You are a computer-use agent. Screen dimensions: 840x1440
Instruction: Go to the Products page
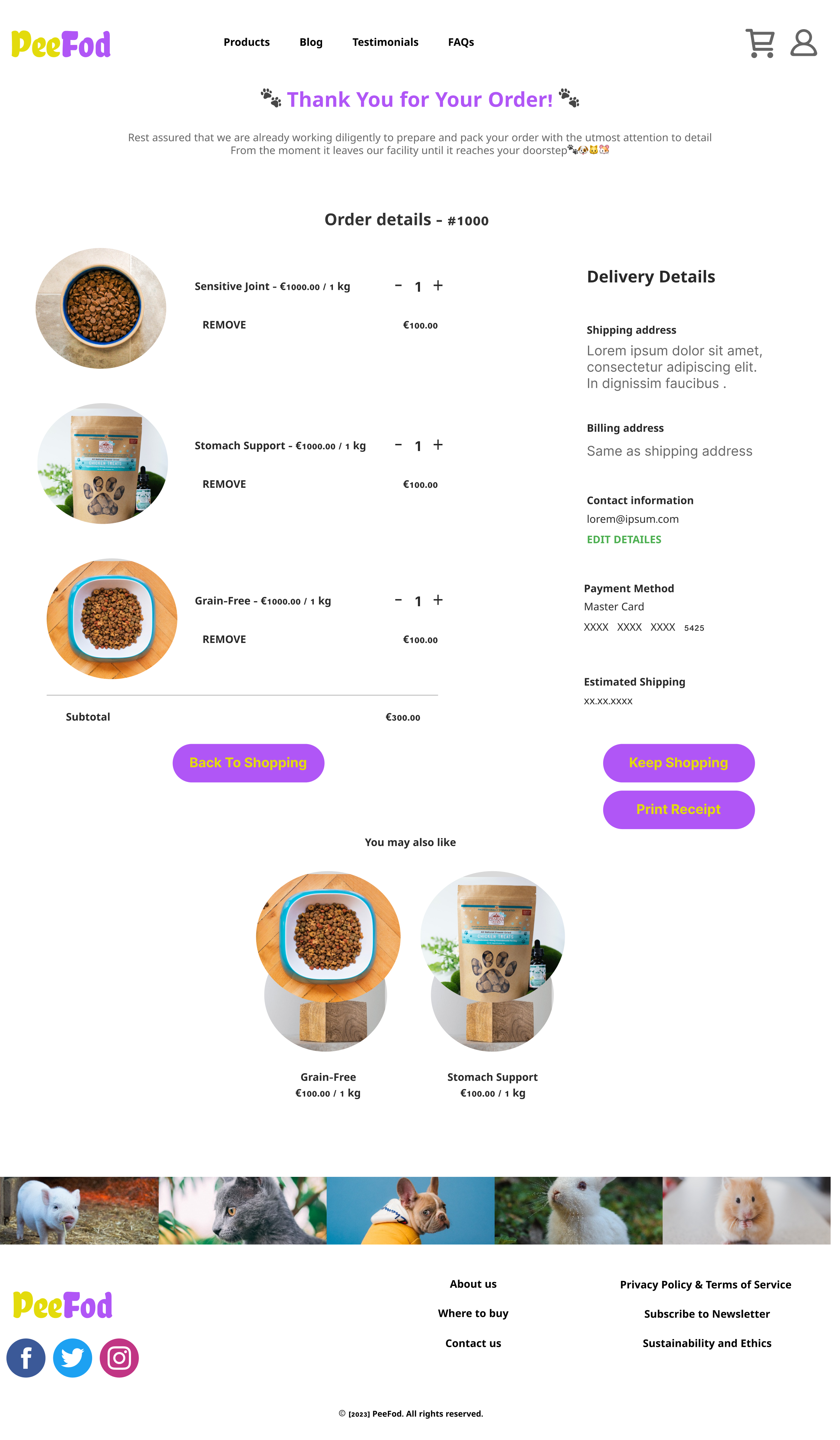tap(246, 42)
